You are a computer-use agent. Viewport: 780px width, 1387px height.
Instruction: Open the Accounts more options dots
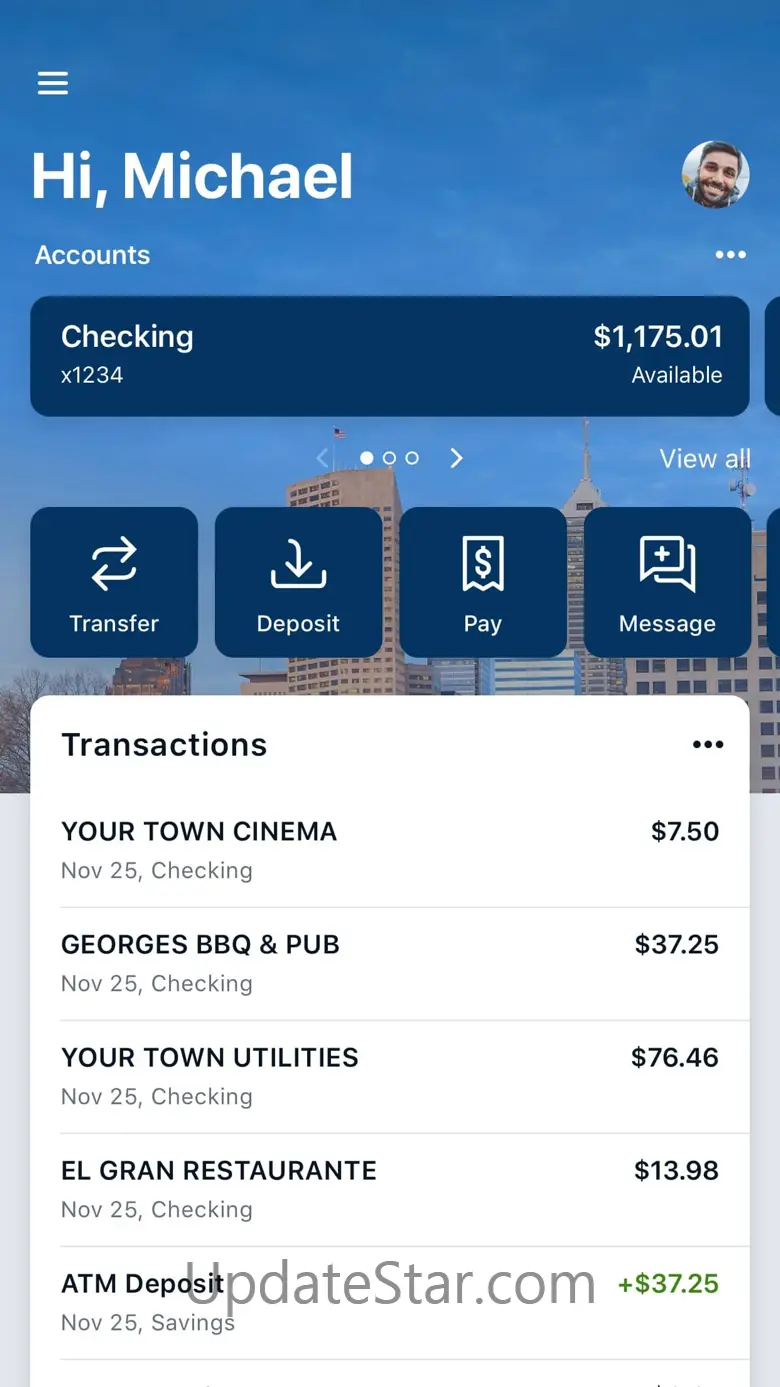pyautogui.click(x=730, y=255)
